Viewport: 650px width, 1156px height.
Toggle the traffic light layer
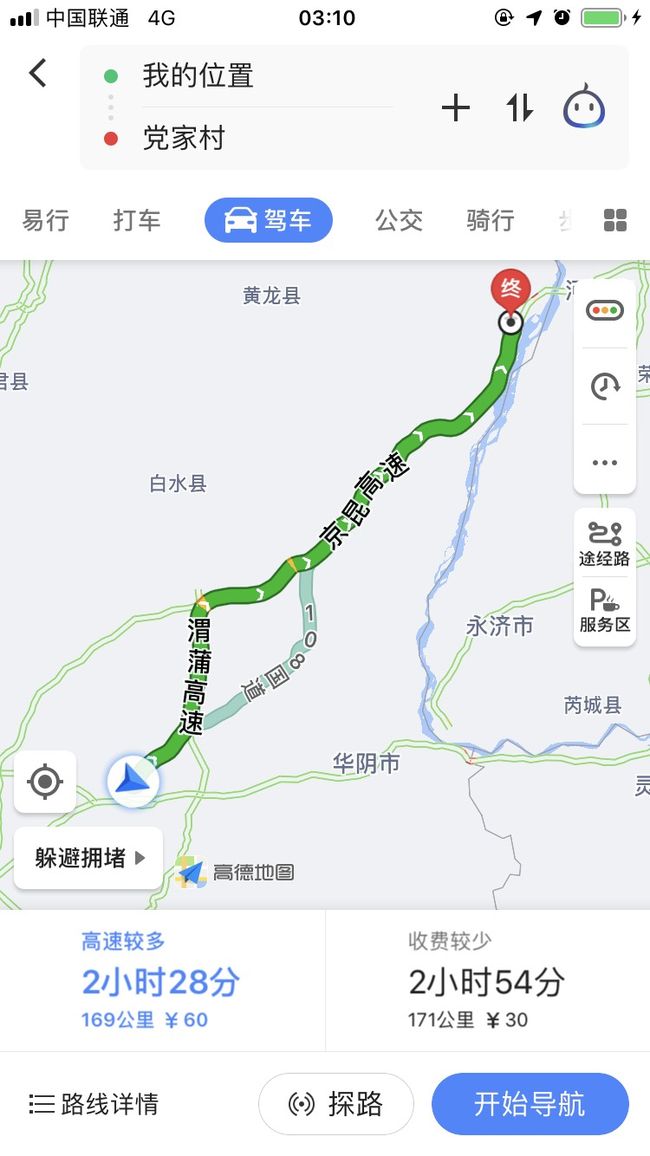point(604,310)
